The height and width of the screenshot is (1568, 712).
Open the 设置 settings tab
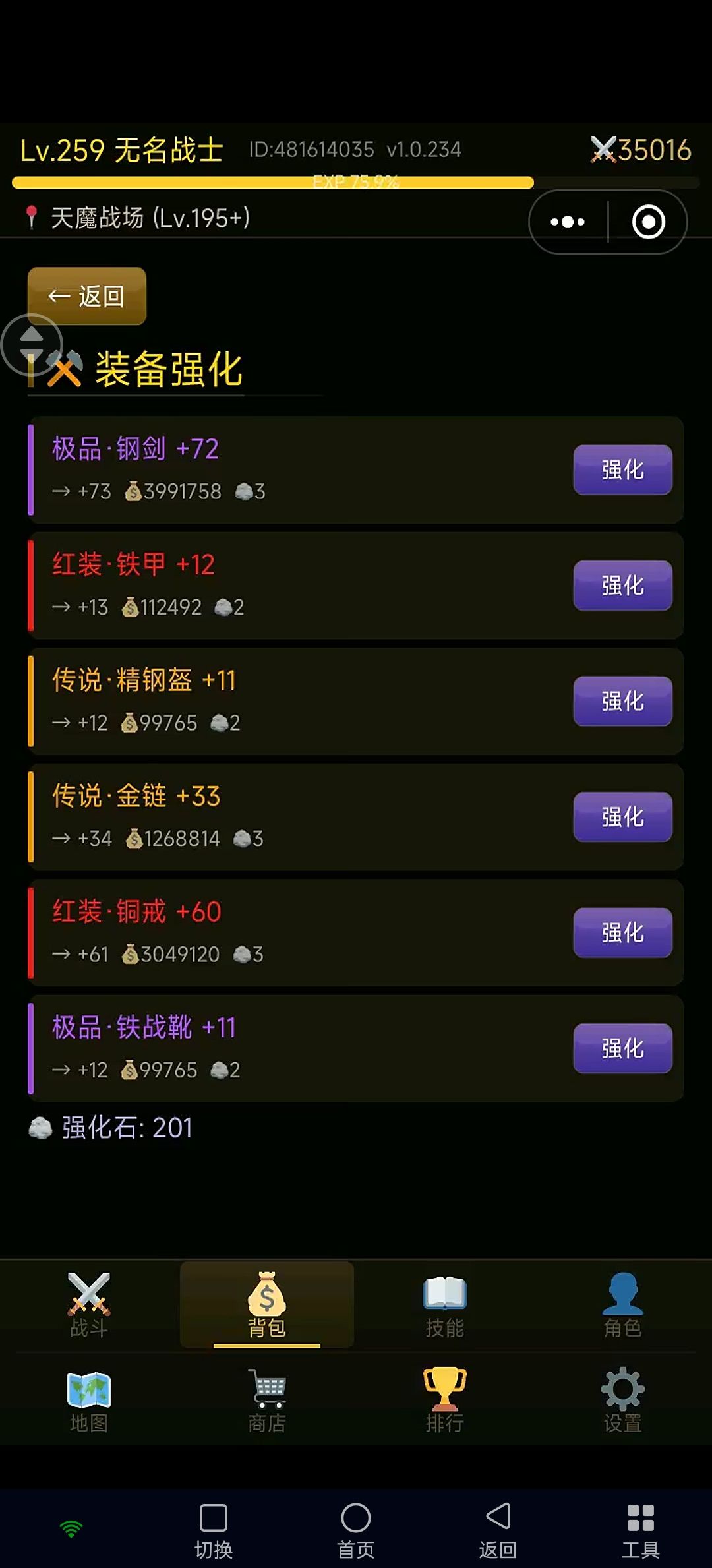click(x=623, y=1401)
